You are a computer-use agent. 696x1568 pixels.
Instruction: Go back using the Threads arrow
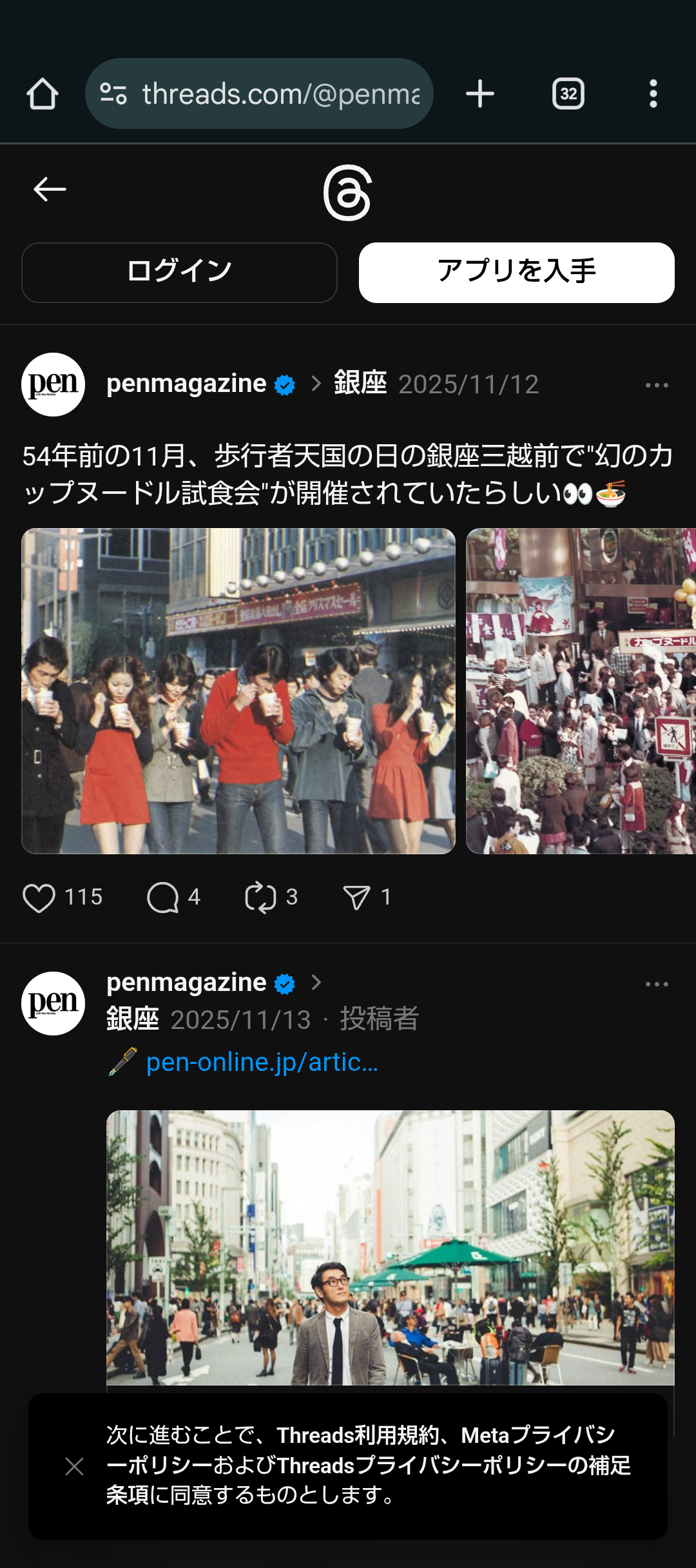tap(50, 189)
